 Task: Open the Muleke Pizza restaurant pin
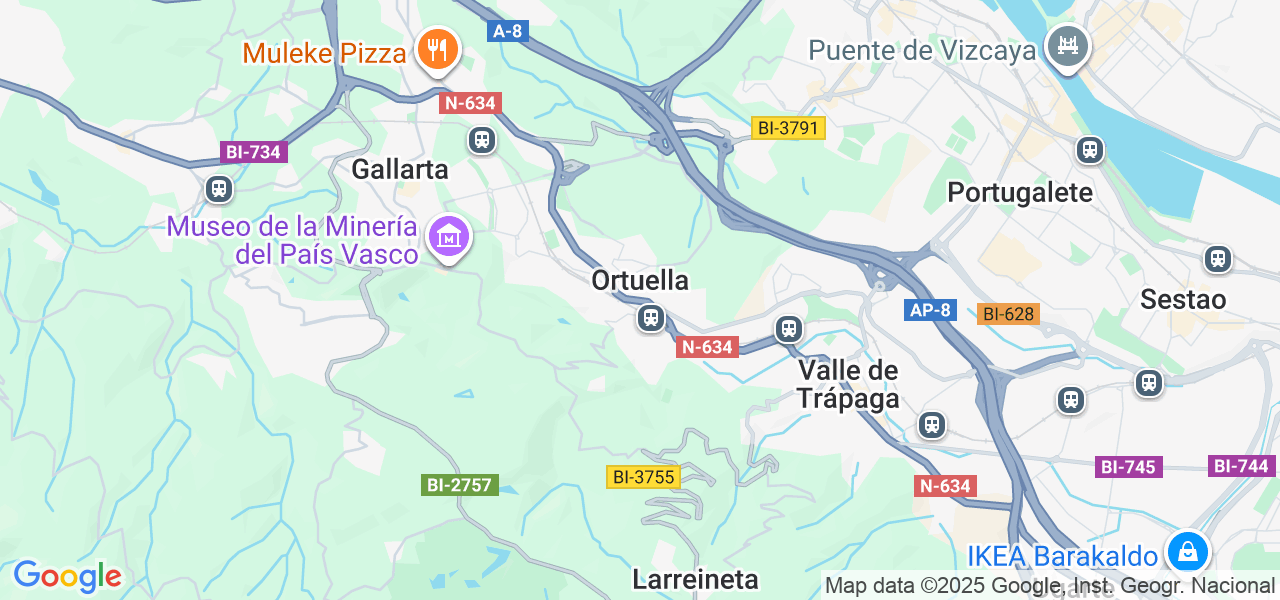437,48
